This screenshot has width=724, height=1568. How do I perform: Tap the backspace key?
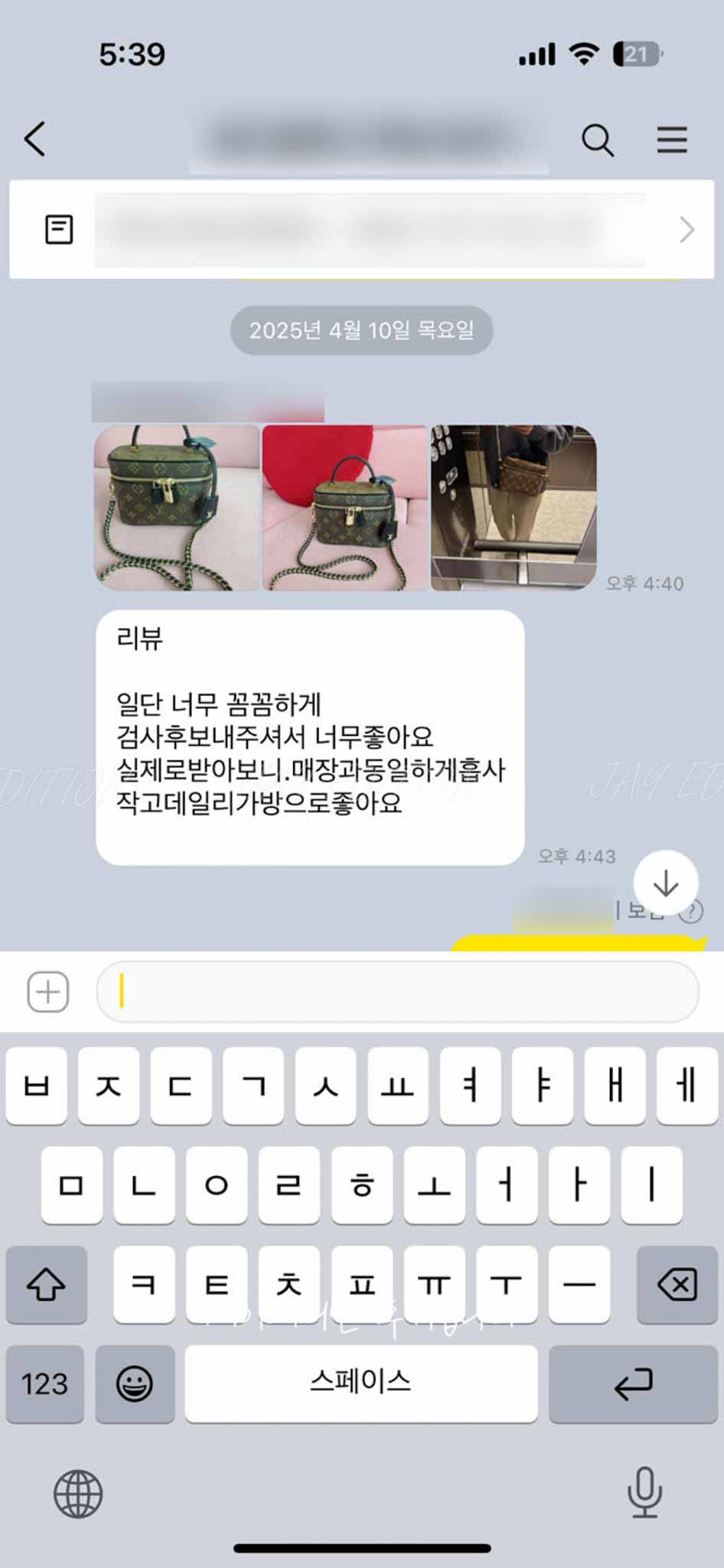pyautogui.click(x=677, y=1284)
